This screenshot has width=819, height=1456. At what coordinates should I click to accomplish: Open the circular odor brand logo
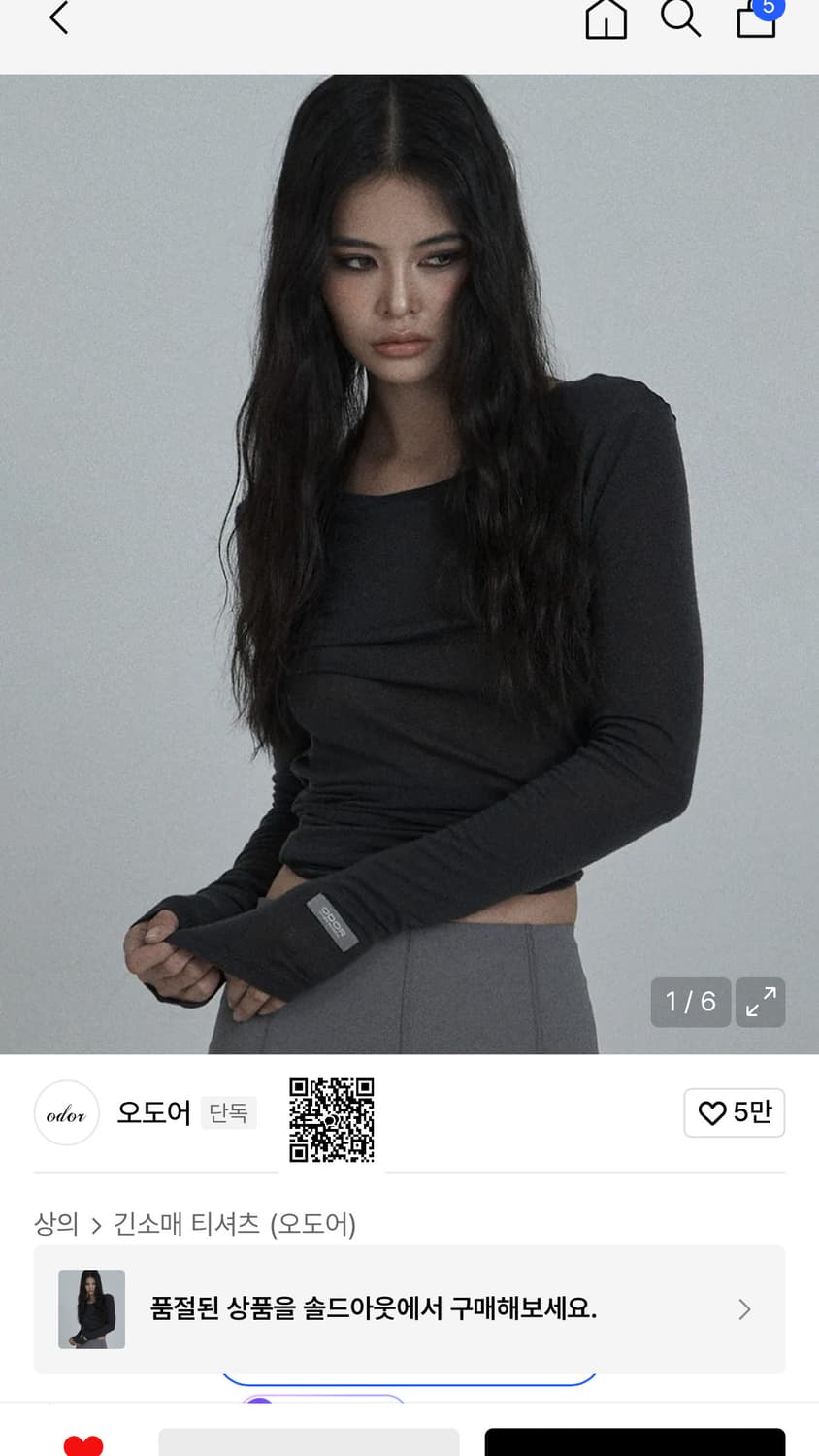coord(66,1113)
